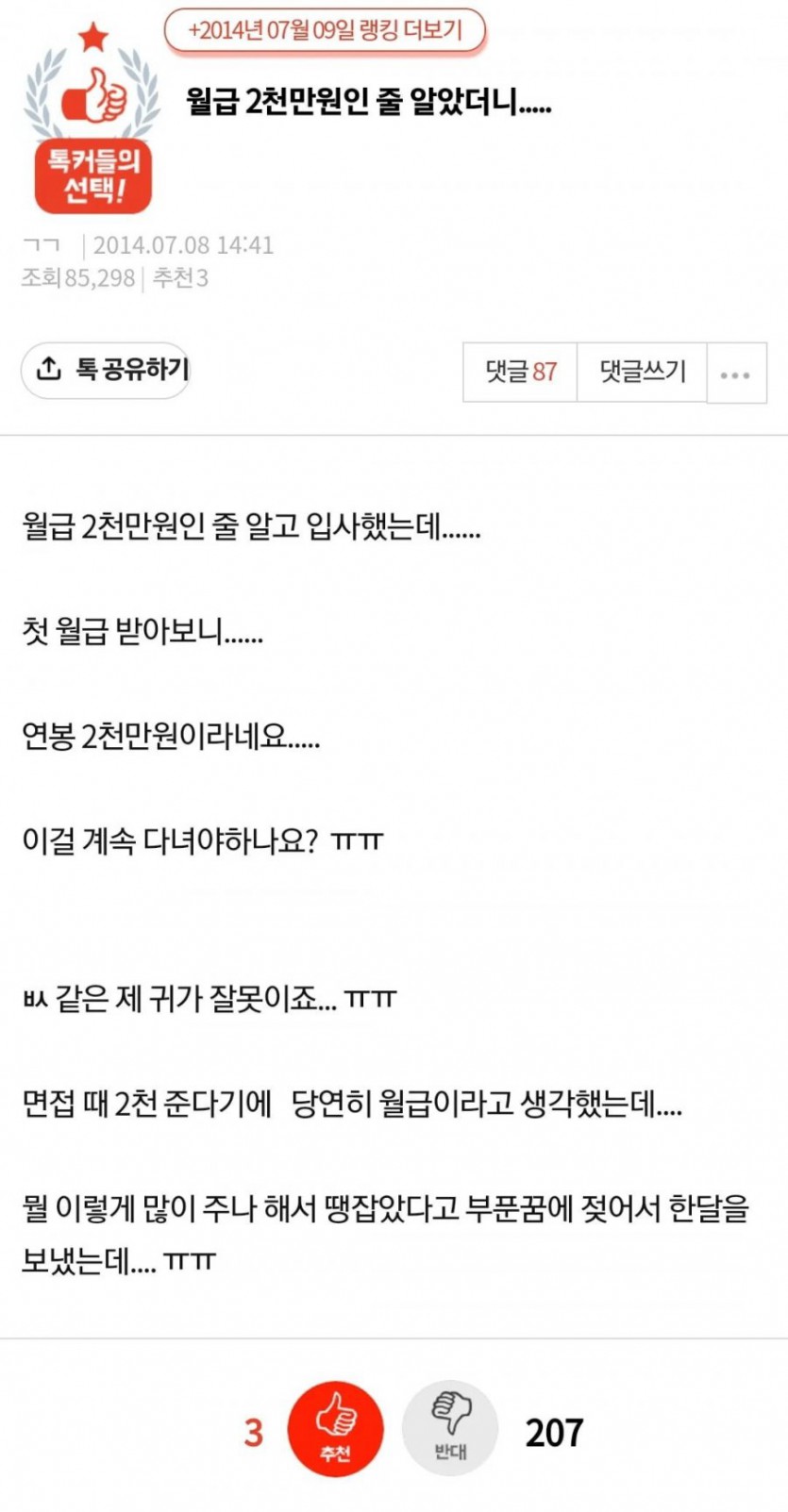Upvote the post with 추천 thumbs-up

[x=335, y=1429]
